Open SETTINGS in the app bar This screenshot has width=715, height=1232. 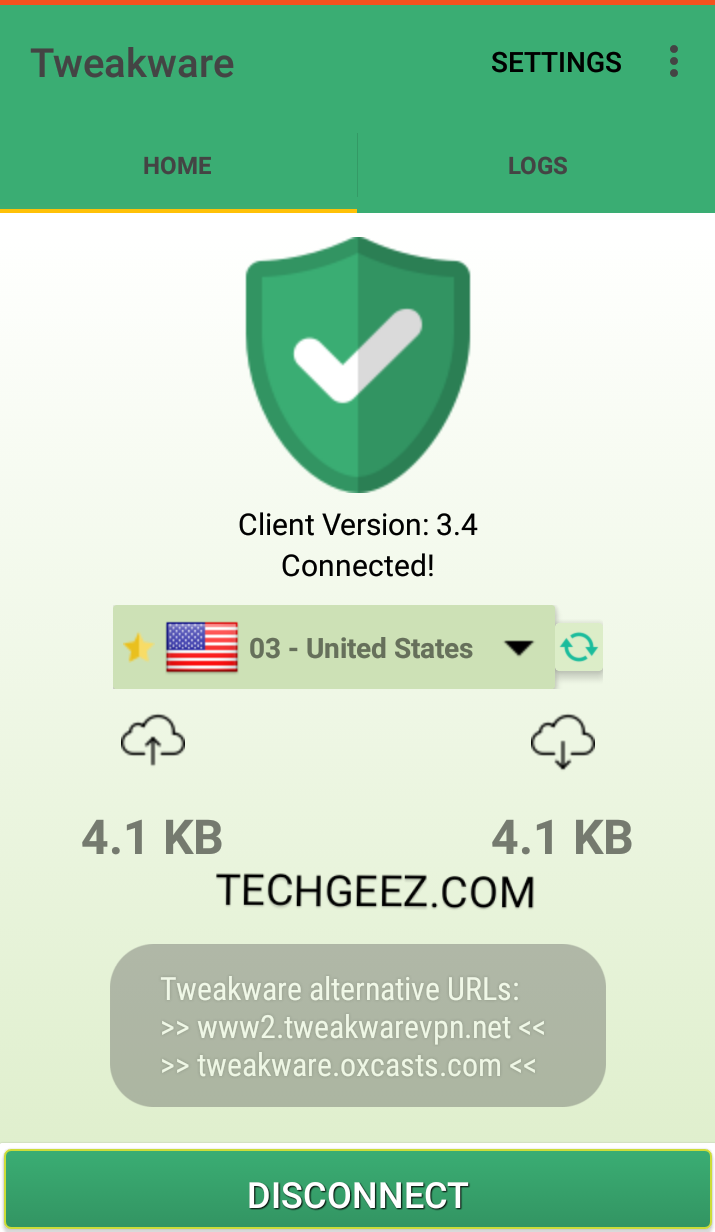pyautogui.click(x=556, y=62)
